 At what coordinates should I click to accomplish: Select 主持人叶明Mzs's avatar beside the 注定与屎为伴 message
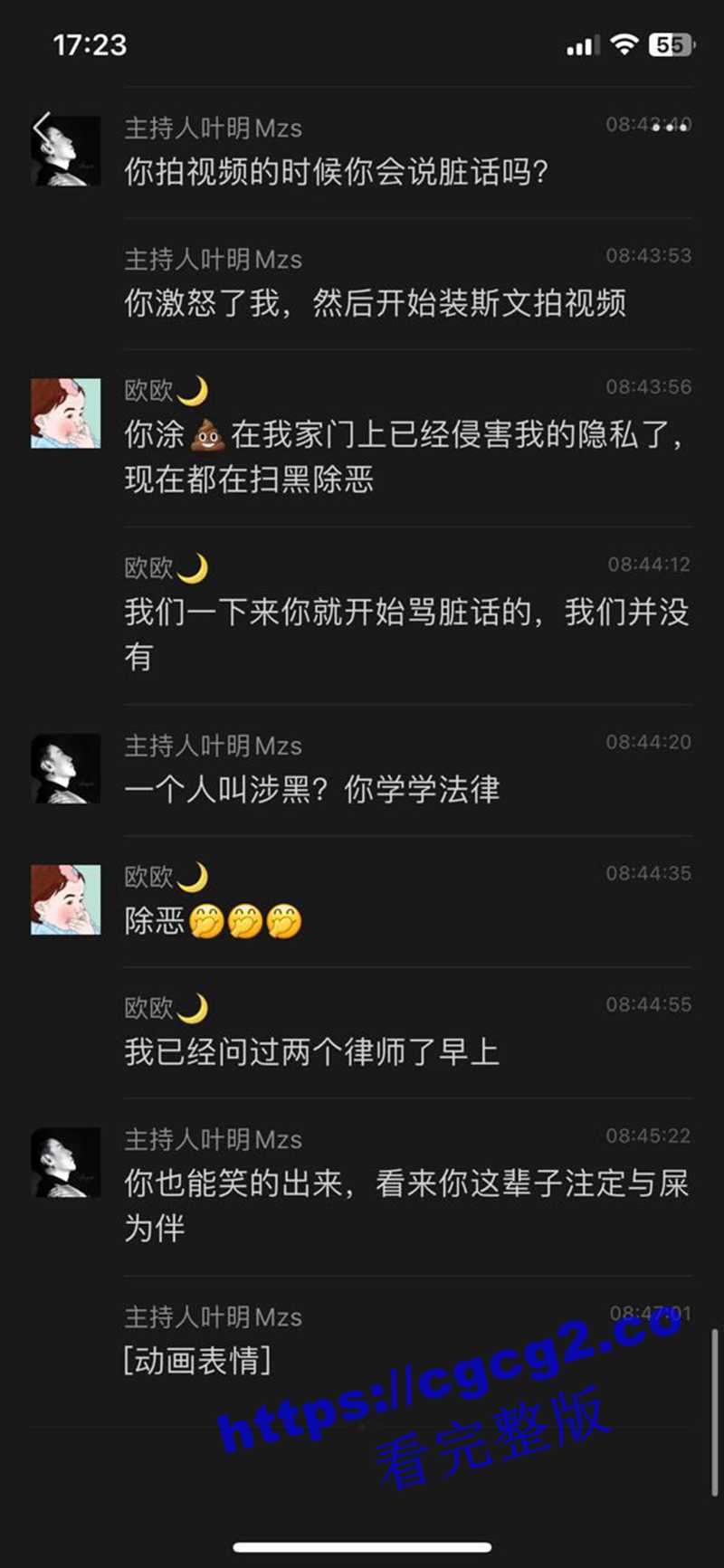tap(65, 1163)
